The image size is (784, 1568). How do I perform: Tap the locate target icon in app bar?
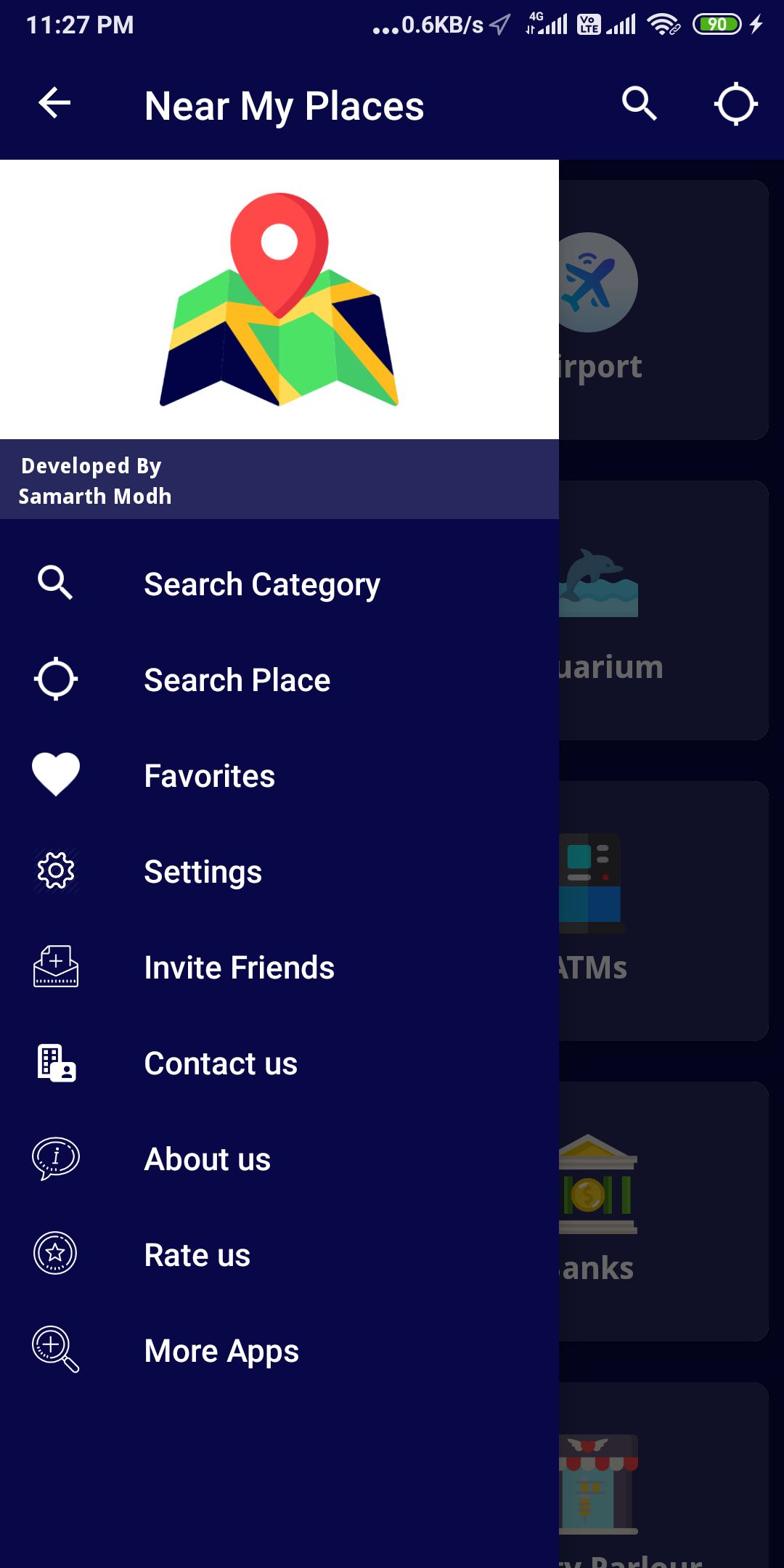click(x=735, y=104)
